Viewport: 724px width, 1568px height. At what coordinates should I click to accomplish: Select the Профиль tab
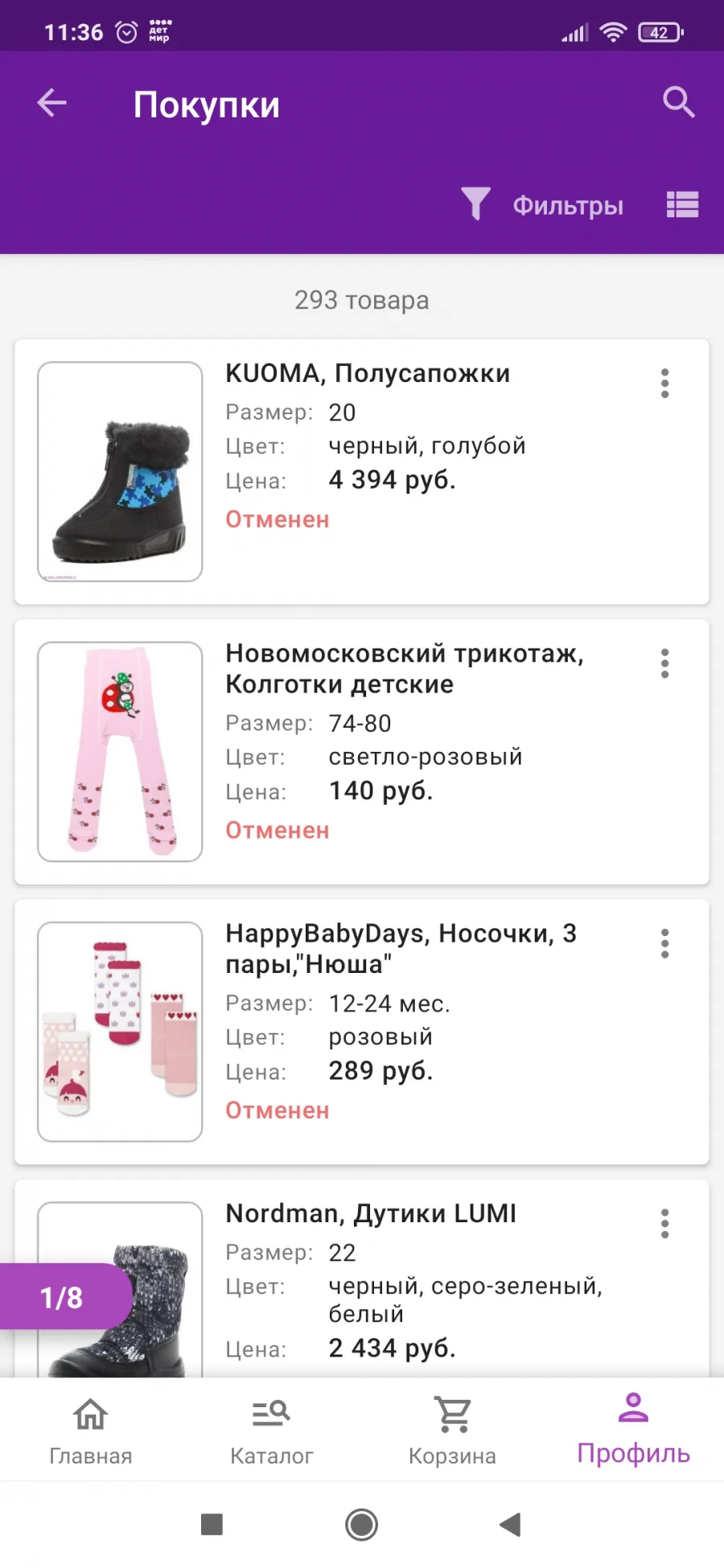[x=634, y=1430]
